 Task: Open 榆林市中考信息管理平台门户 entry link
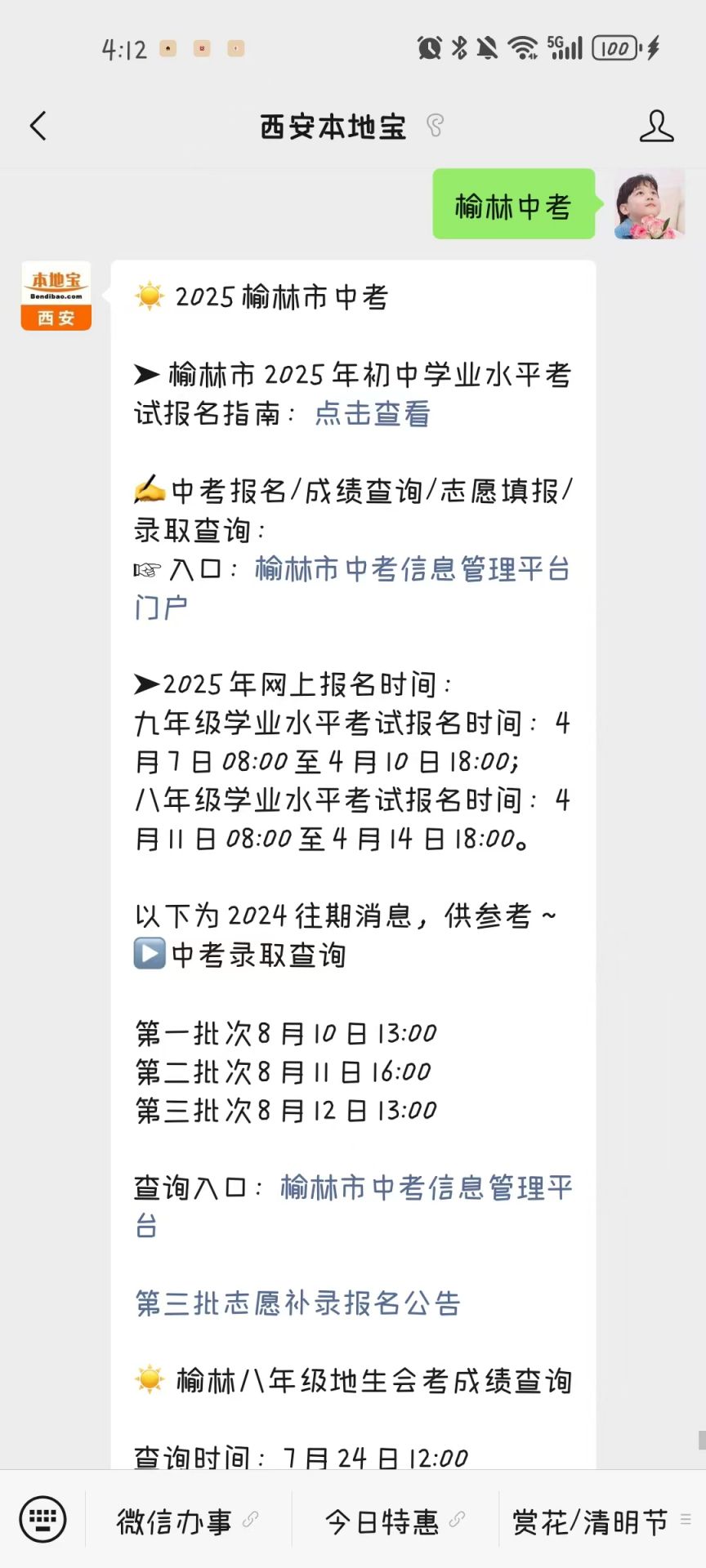click(x=352, y=588)
